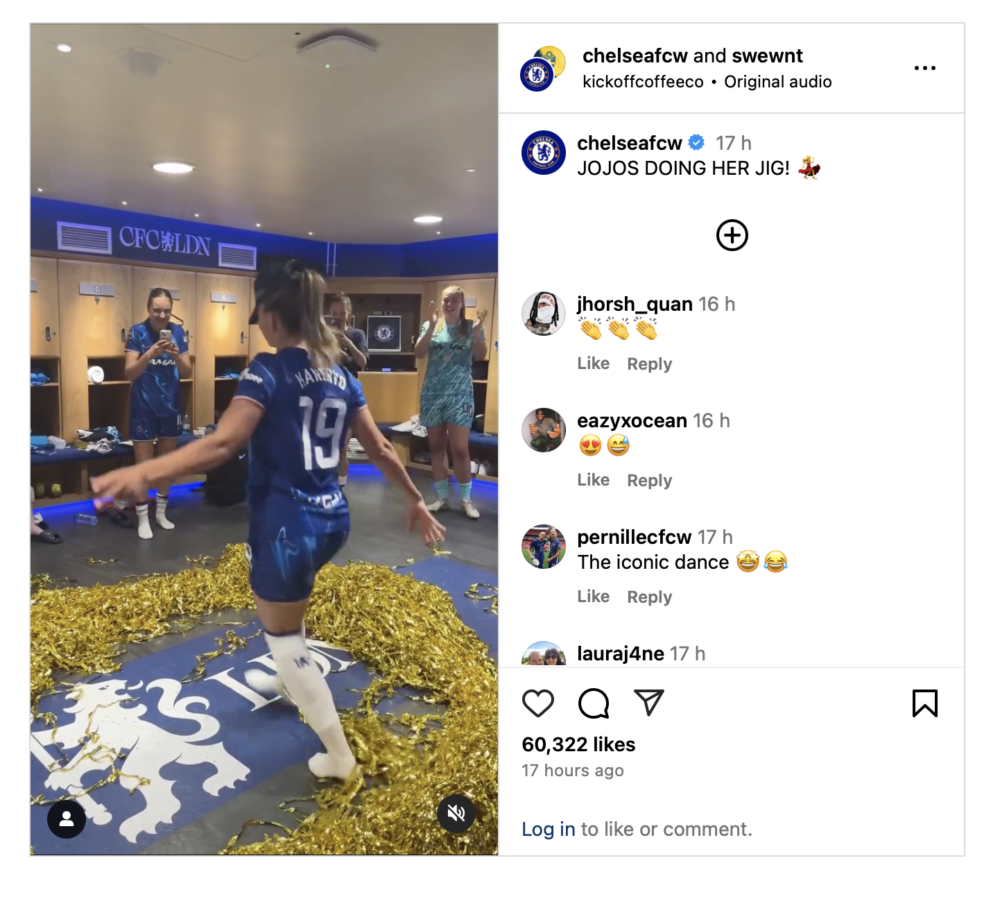Viewport: 1000px width, 899px height.
Task: Reply to jhorsh_quan's comment
Action: 649,364
